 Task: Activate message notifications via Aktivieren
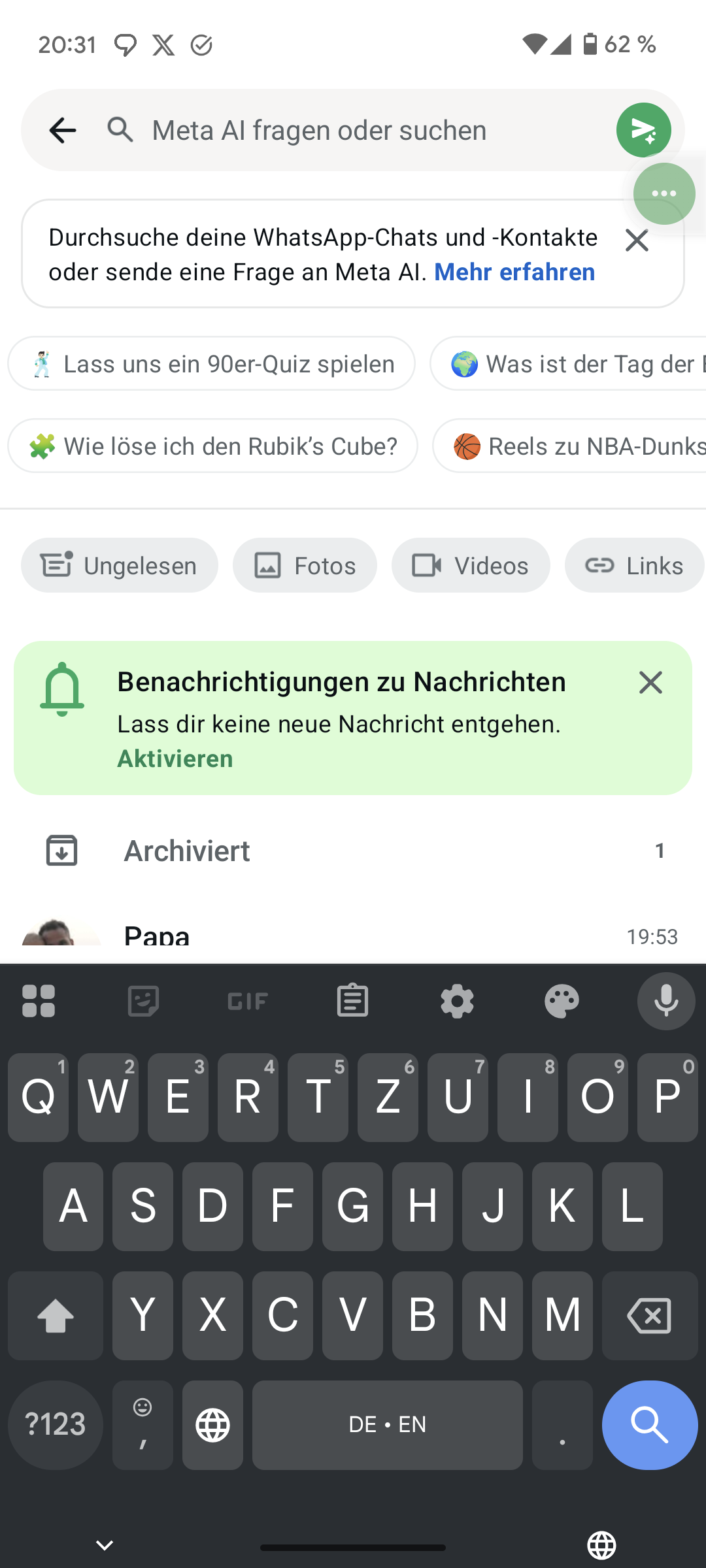click(175, 759)
